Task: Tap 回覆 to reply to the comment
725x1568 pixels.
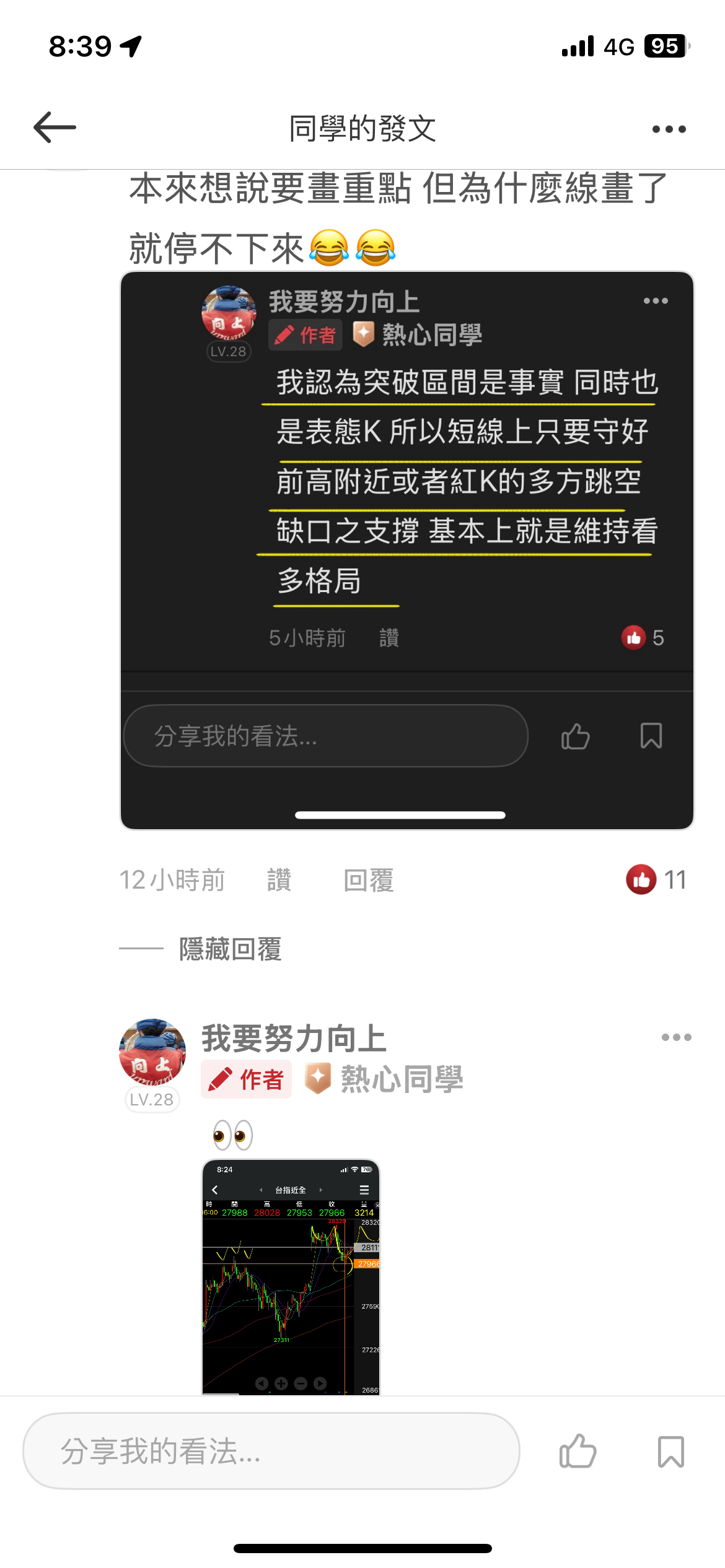Action: point(369,880)
